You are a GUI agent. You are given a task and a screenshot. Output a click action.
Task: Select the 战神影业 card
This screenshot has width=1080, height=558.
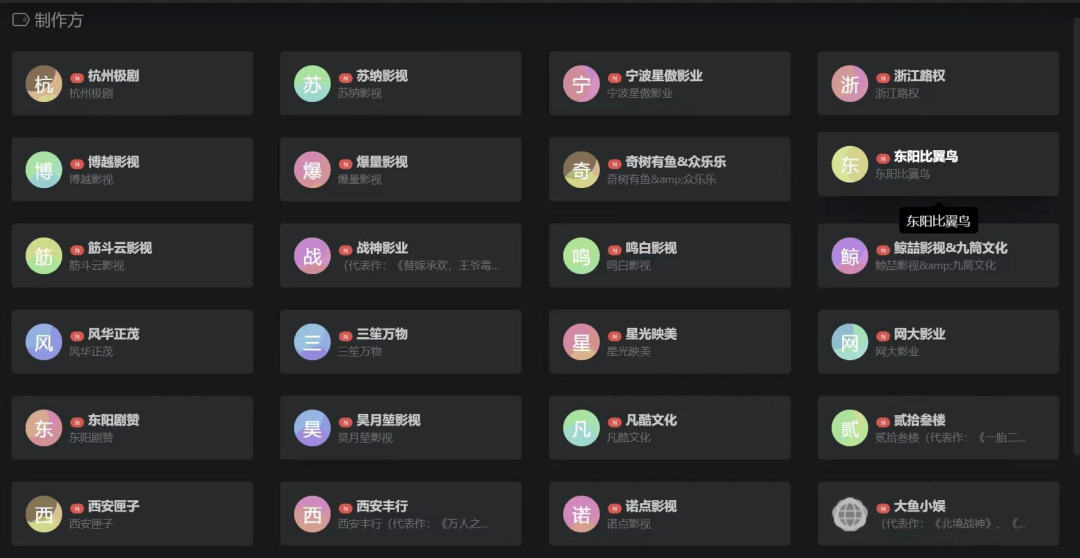click(400, 256)
